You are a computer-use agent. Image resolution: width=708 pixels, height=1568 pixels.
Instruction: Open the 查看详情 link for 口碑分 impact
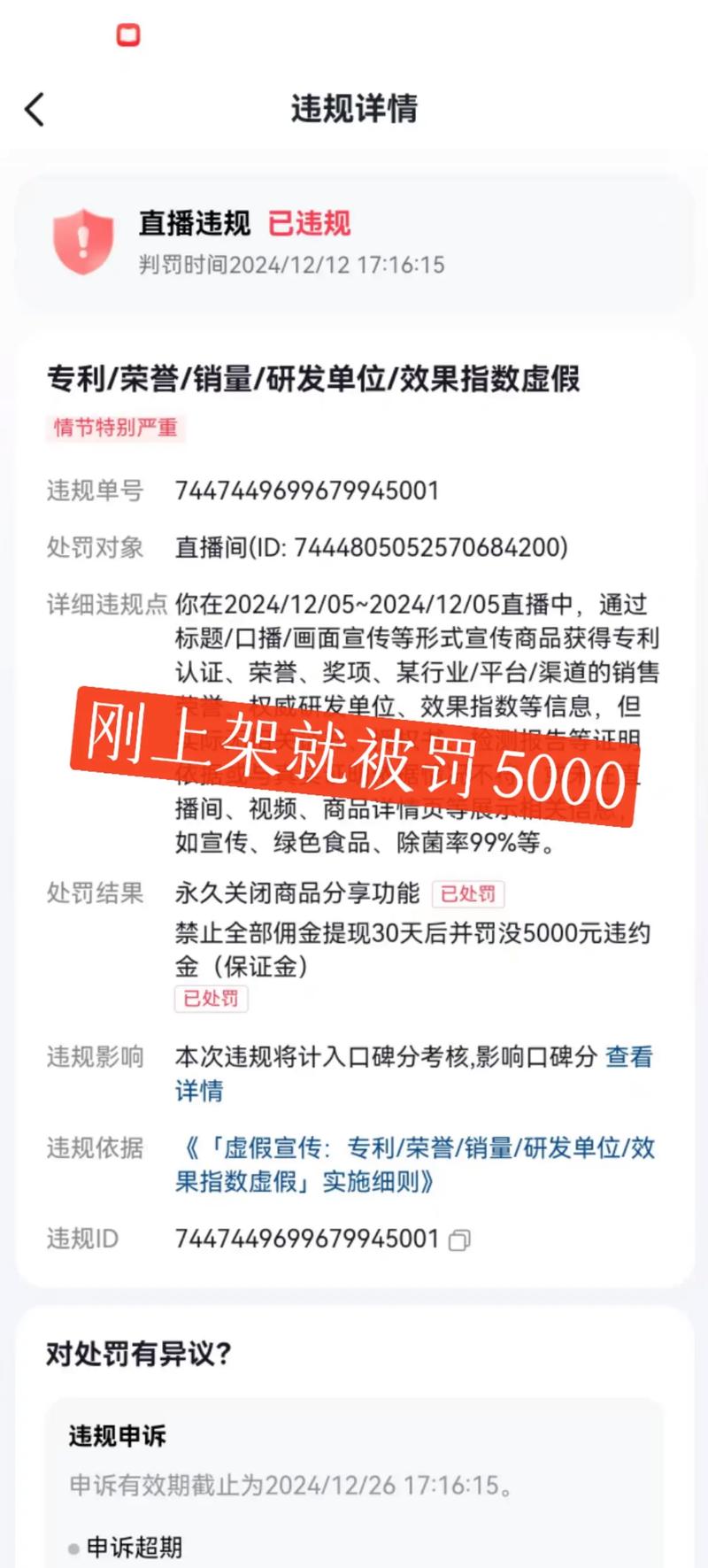tap(628, 1056)
